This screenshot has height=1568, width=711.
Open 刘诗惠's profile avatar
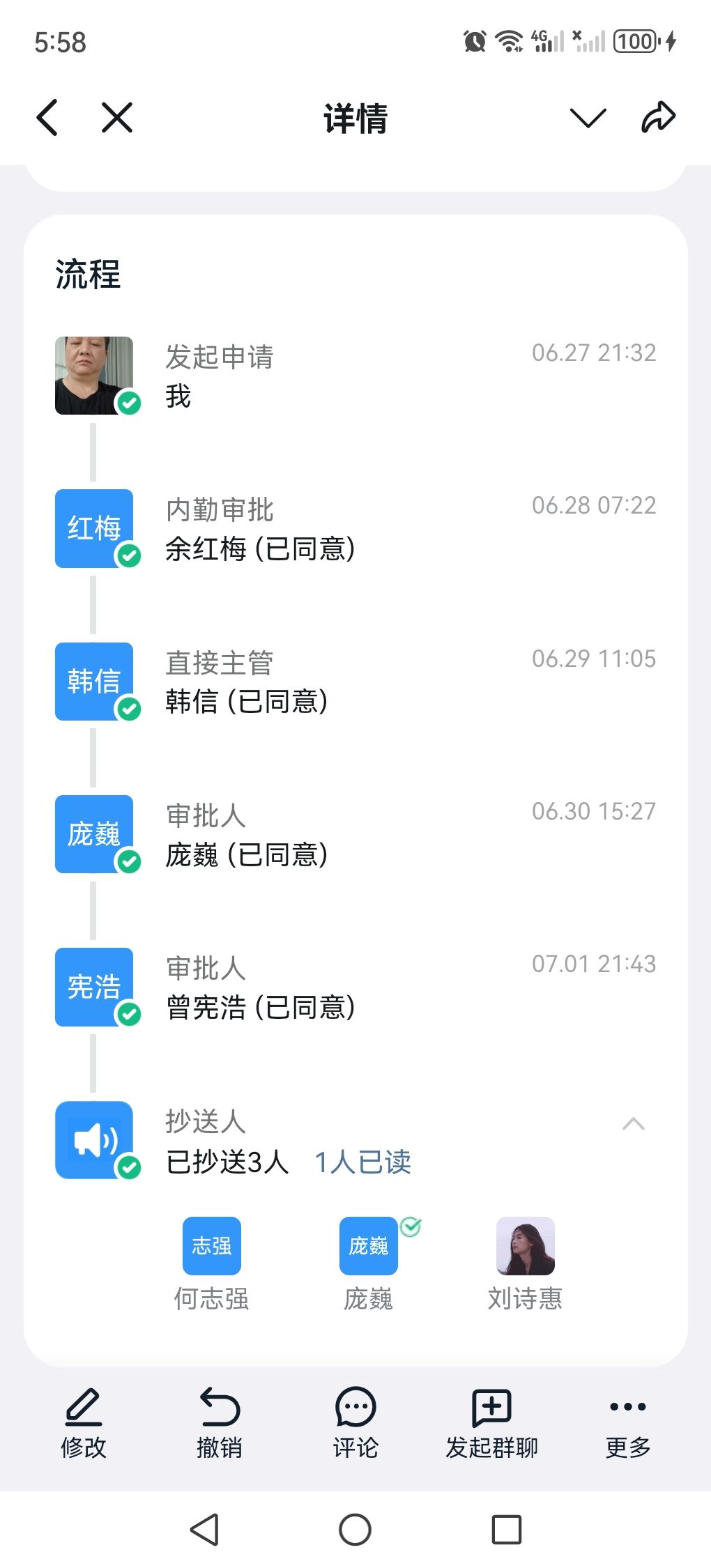pos(526,1246)
